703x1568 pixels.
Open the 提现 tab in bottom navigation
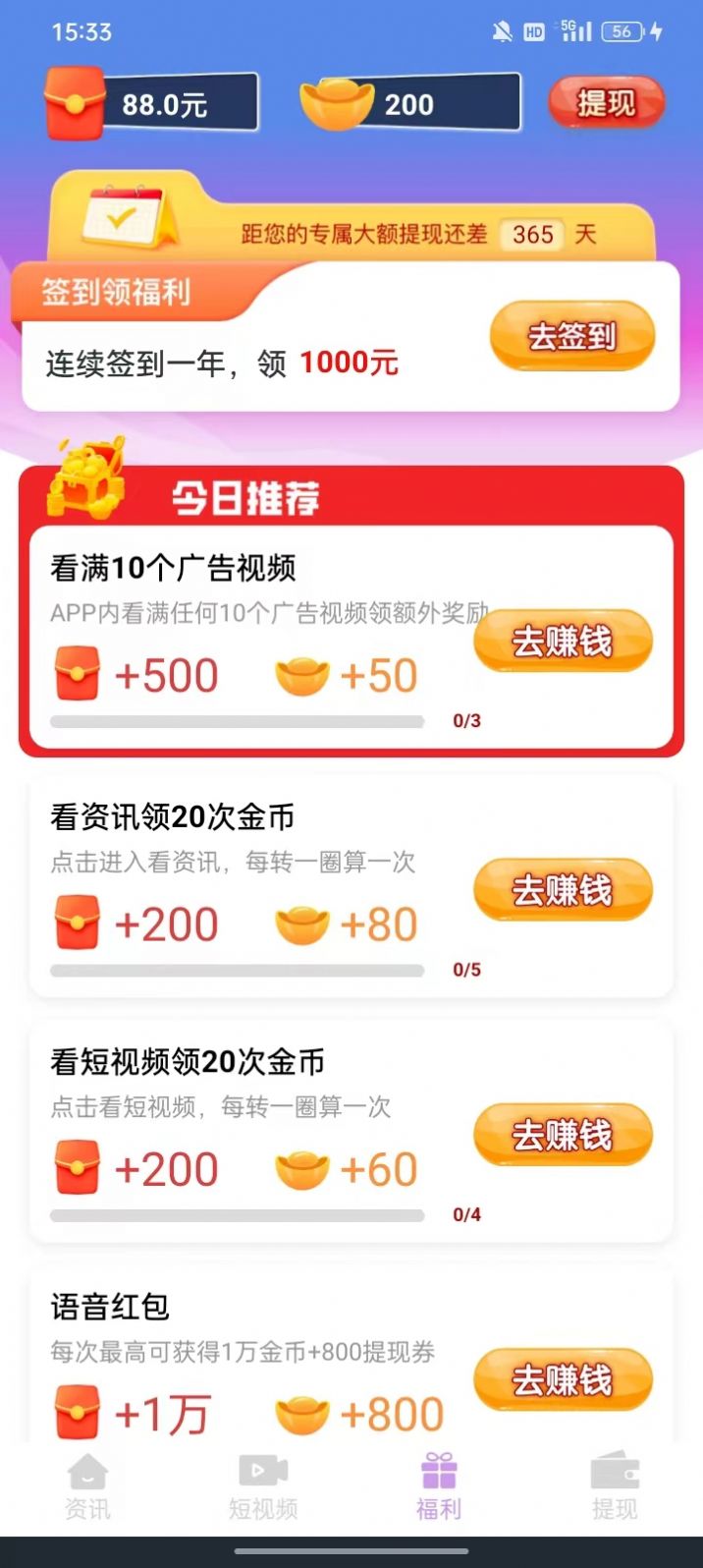click(x=615, y=1487)
